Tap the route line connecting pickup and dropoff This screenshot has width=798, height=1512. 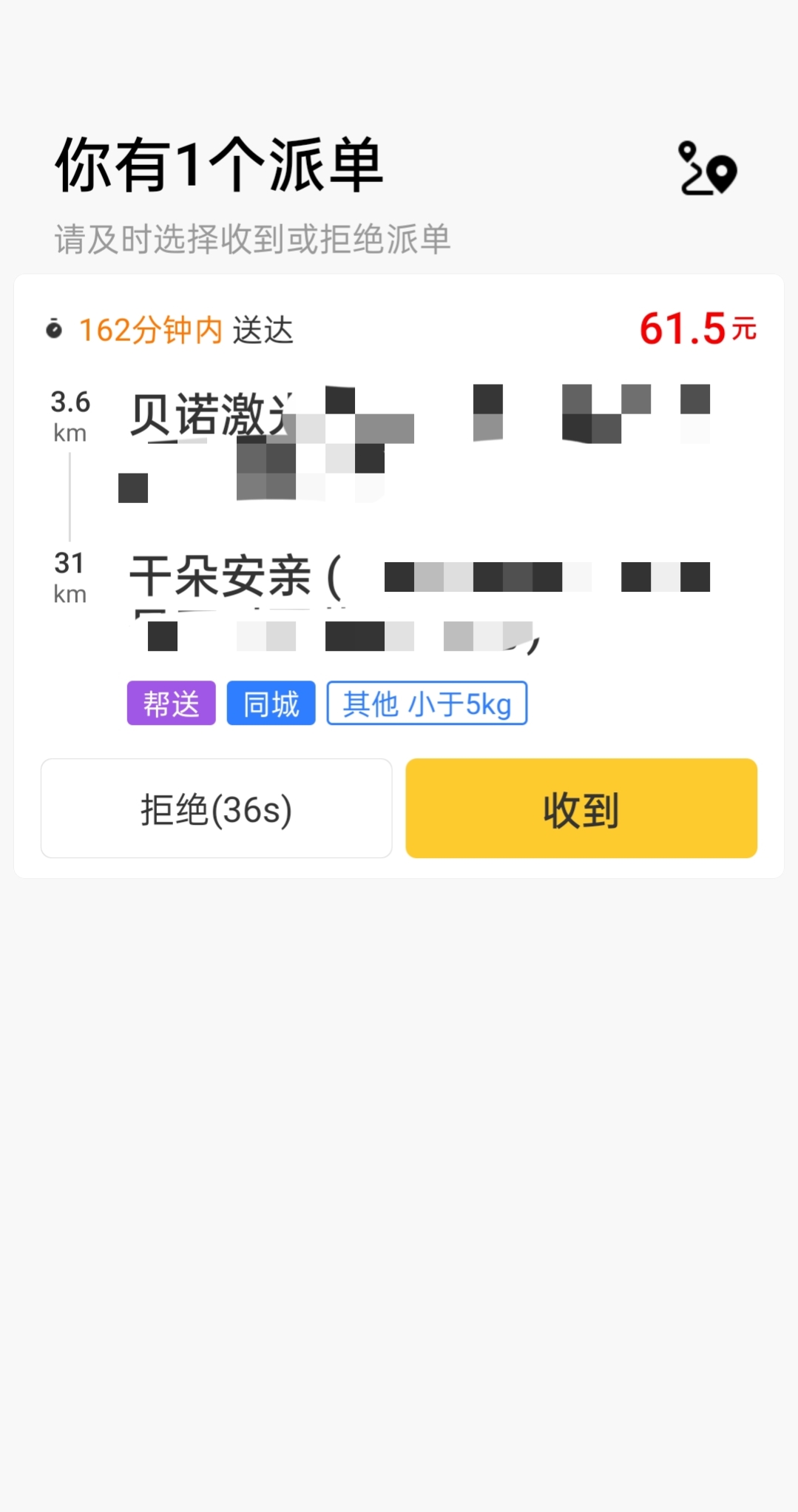(70, 496)
